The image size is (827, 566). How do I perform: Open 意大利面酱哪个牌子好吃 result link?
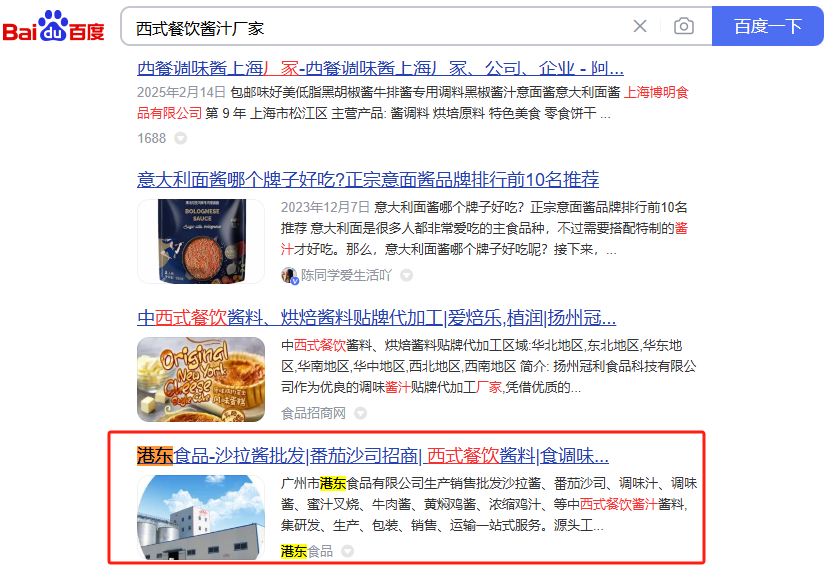[368, 180]
